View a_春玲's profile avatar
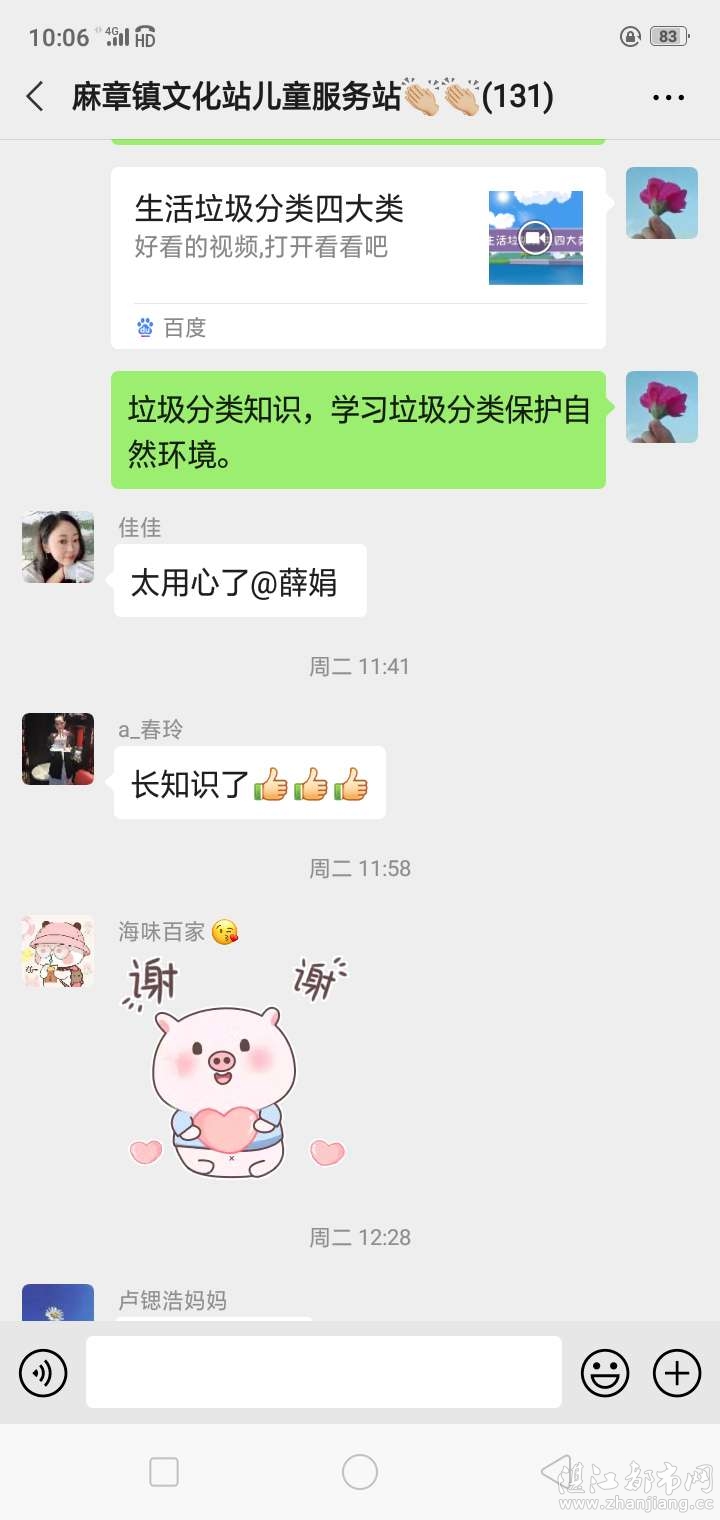This screenshot has width=720, height=1520. (58, 749)
